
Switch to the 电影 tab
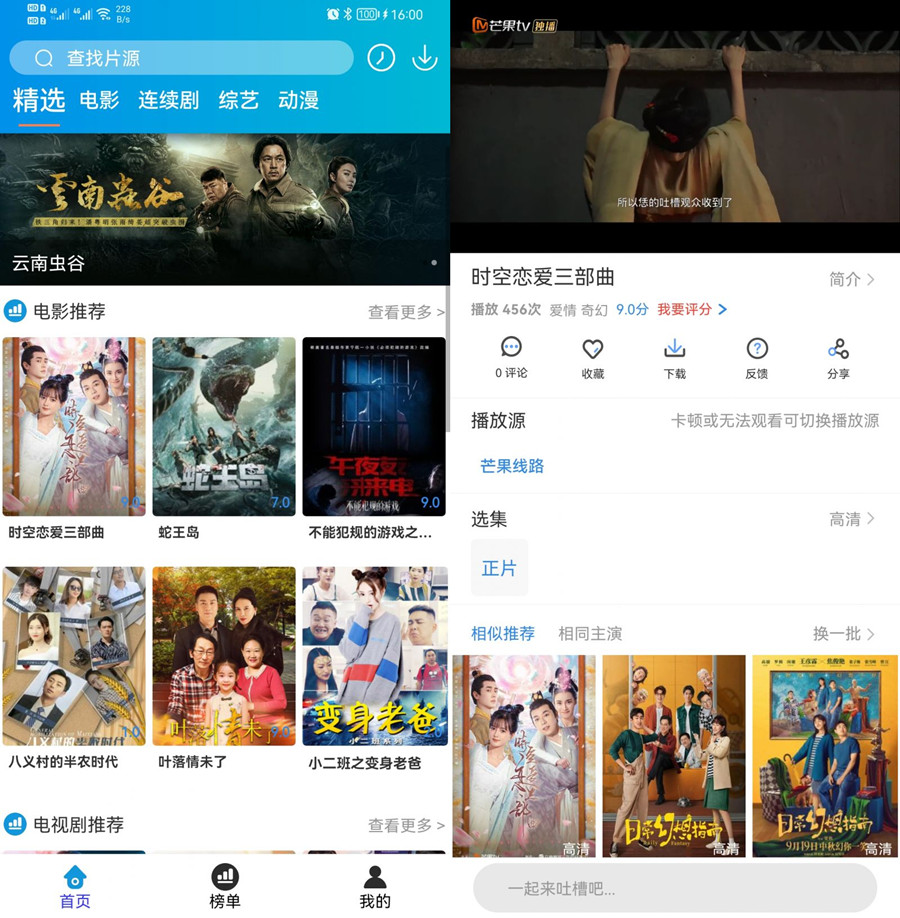pyautogui.click(x=99, y=100)
